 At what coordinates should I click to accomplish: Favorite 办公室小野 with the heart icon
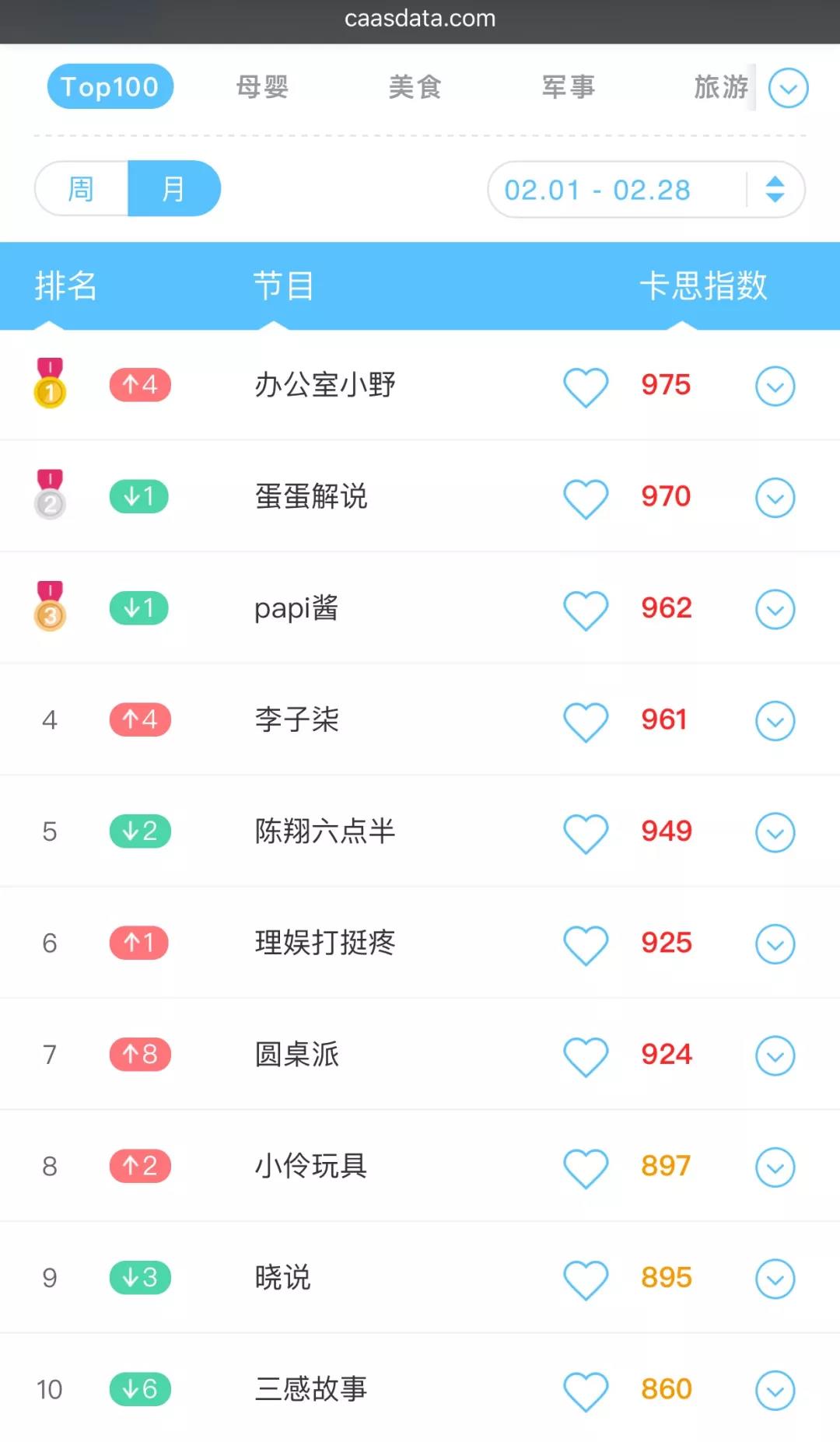(586, 387)
